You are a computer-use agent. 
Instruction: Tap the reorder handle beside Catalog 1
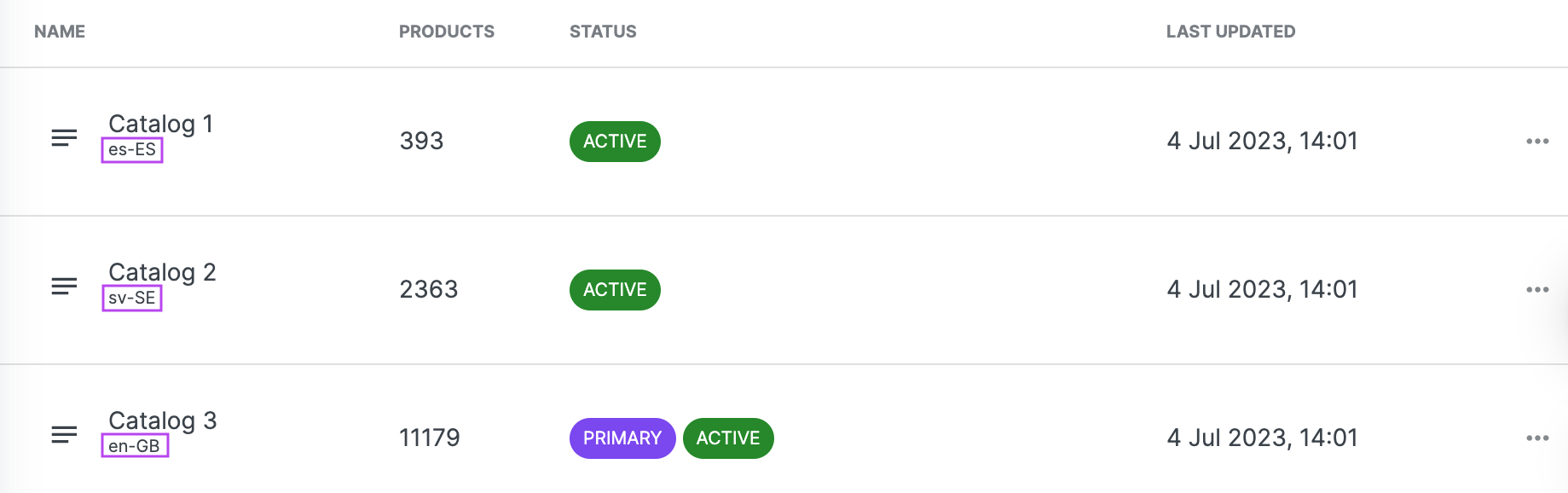(64, 138)
